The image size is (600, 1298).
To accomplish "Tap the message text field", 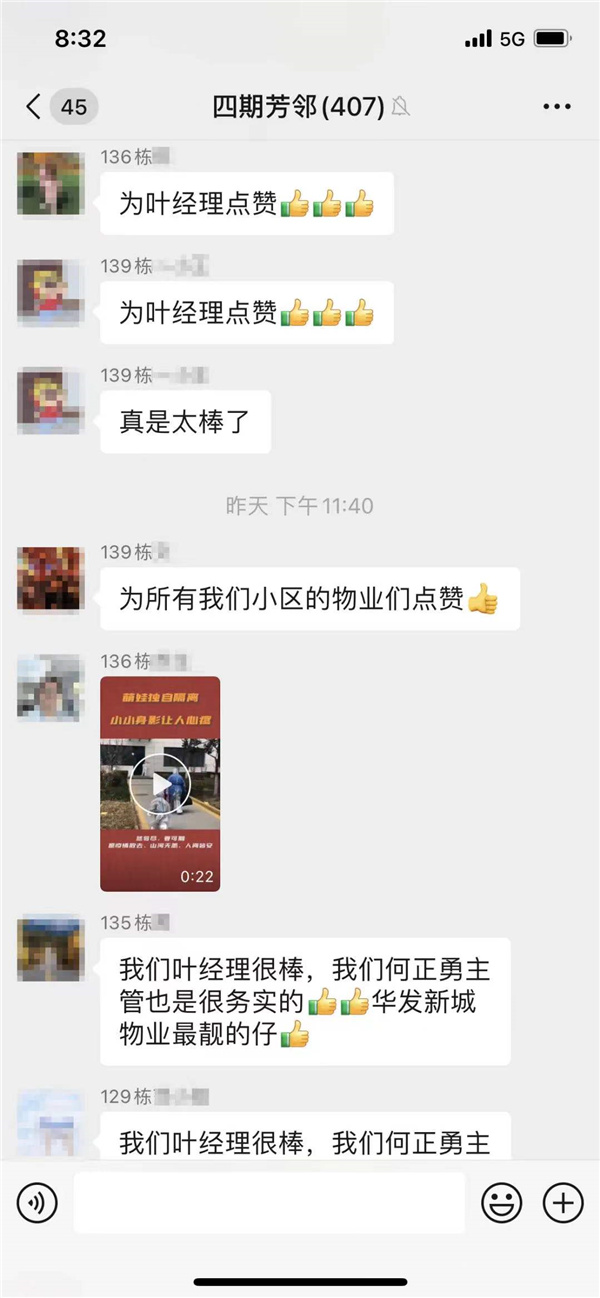I will 269,1203.
